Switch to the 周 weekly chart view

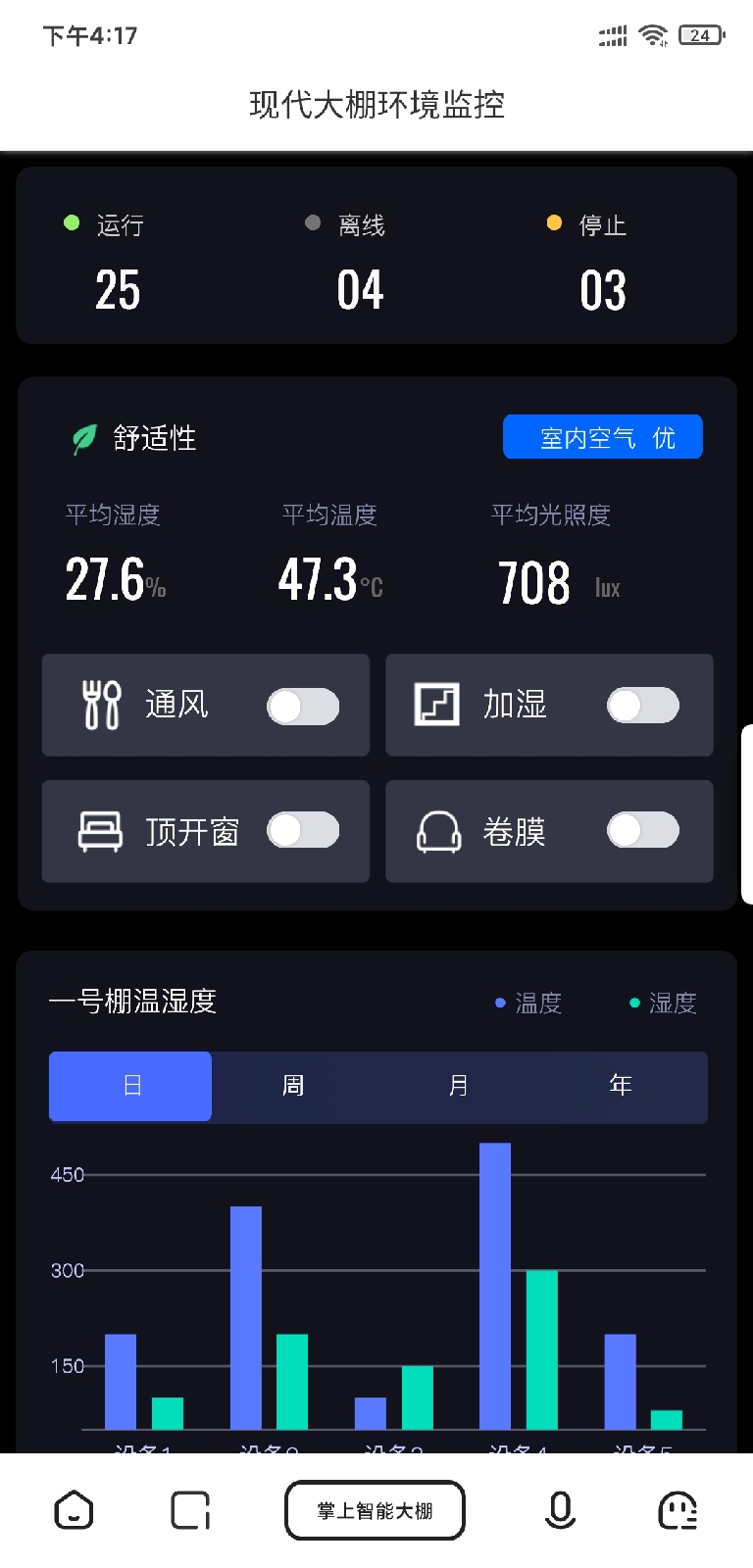pos(293,1086)
